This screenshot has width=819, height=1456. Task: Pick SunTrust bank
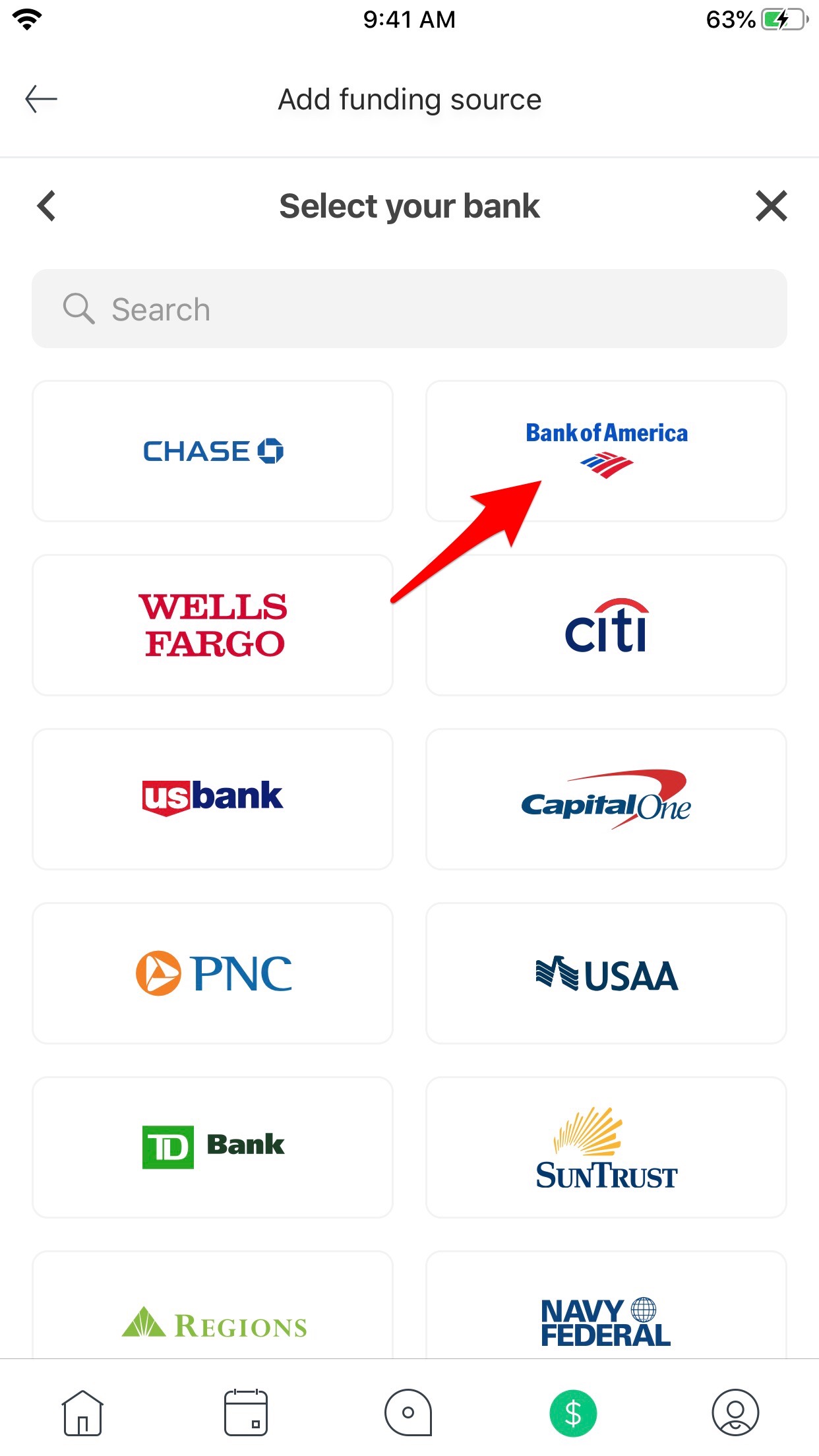(x=606, y=1147)
